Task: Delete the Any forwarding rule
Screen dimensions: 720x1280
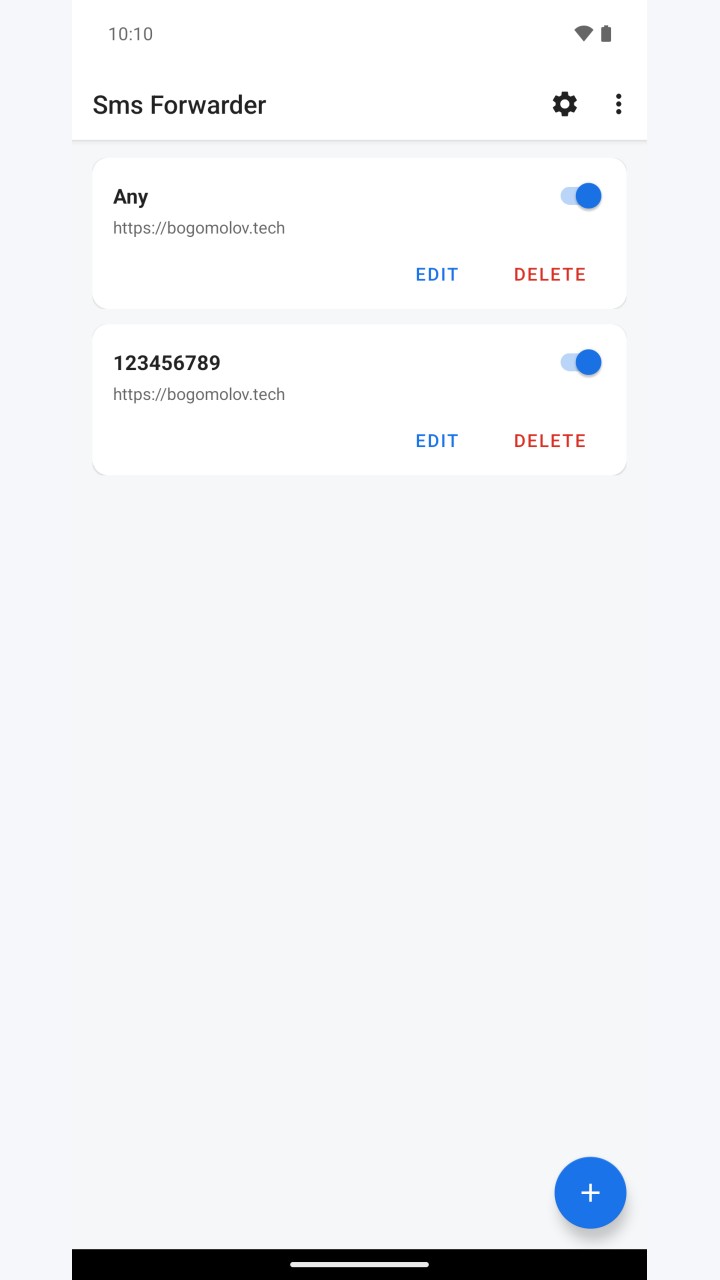Action: (x=550, y=275)
